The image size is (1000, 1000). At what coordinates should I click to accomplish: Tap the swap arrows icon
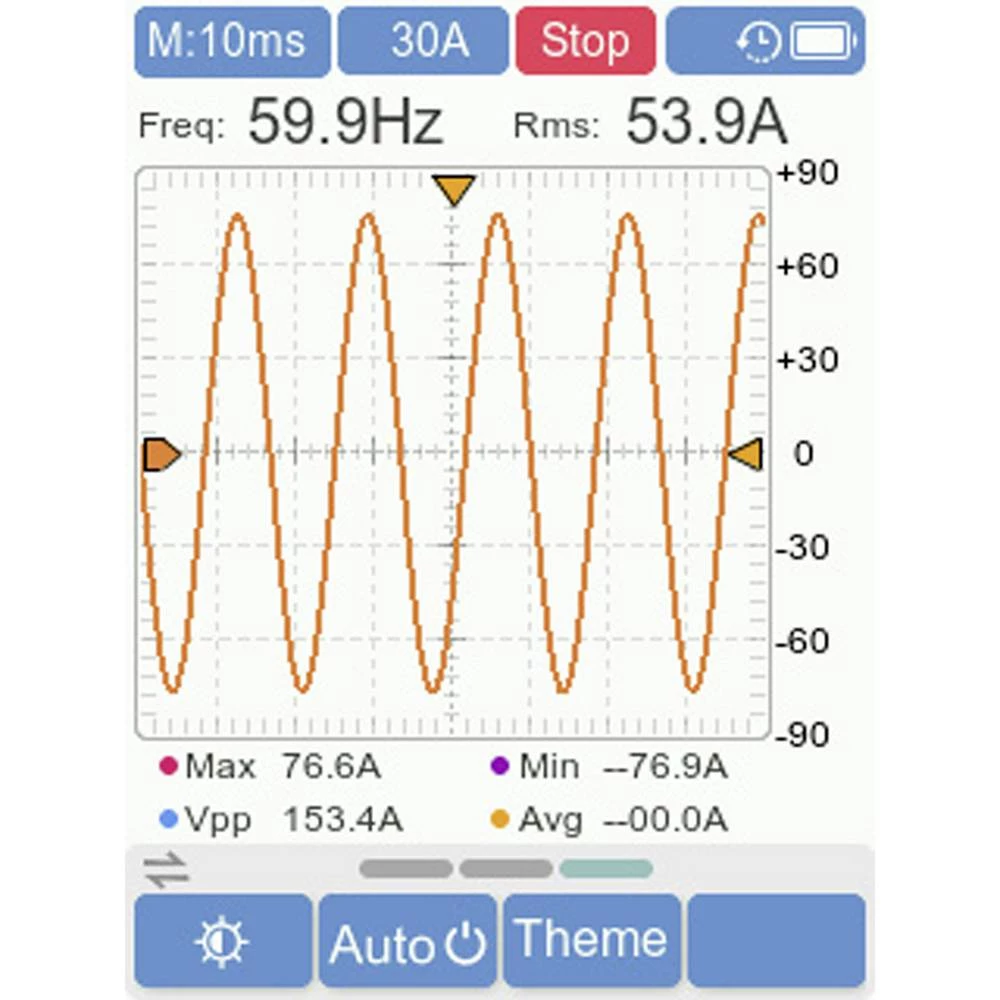click(x=166, y=868)
